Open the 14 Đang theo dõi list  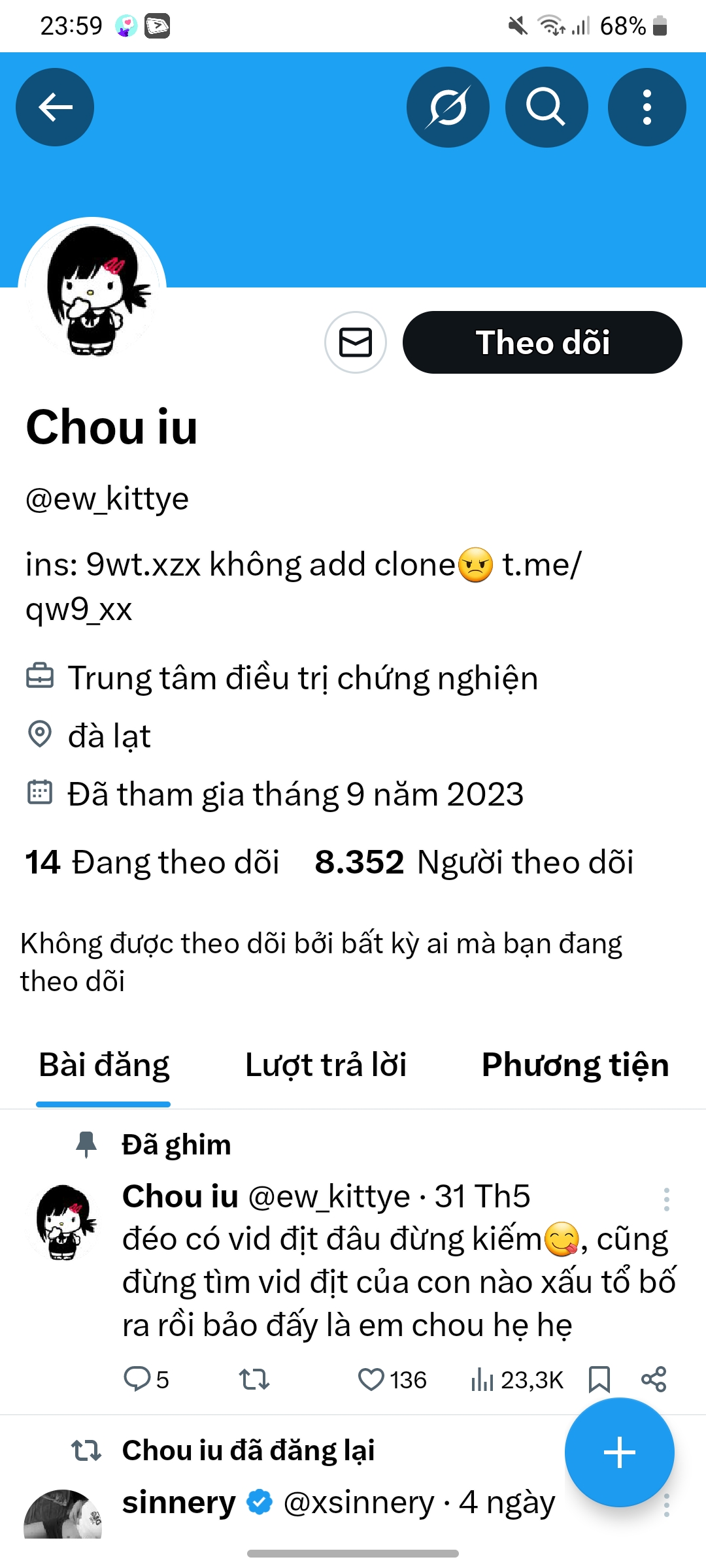pyautogui.click(x=152, y=862)
